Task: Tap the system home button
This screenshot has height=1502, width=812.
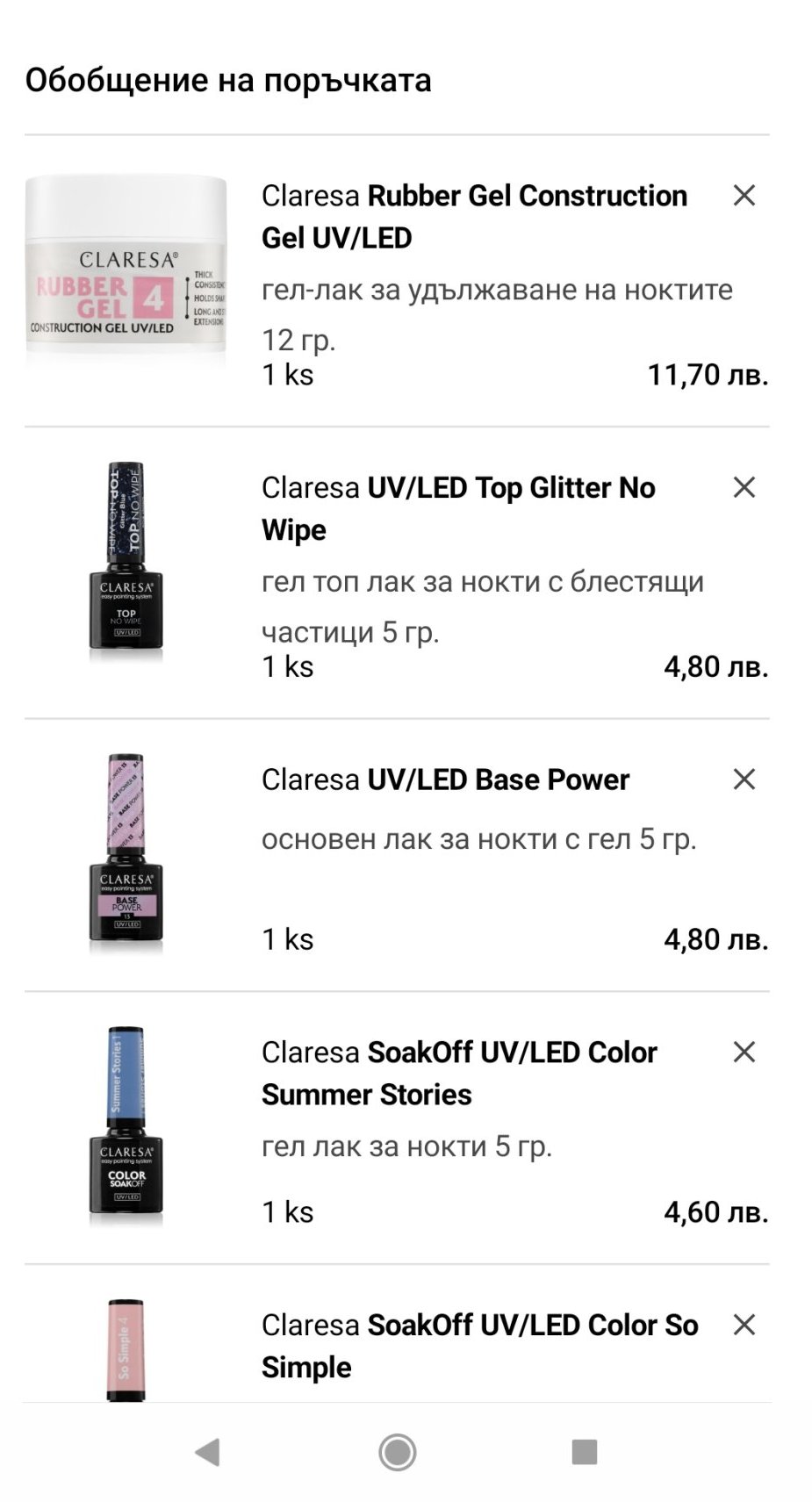Action: coord(398,1452)
